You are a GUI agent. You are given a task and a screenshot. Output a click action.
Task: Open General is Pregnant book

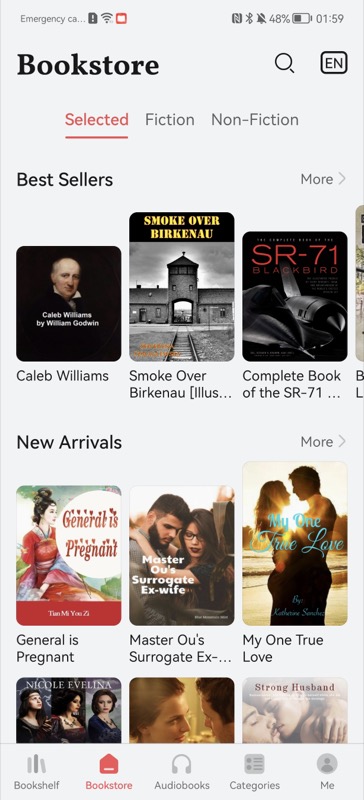69,555
